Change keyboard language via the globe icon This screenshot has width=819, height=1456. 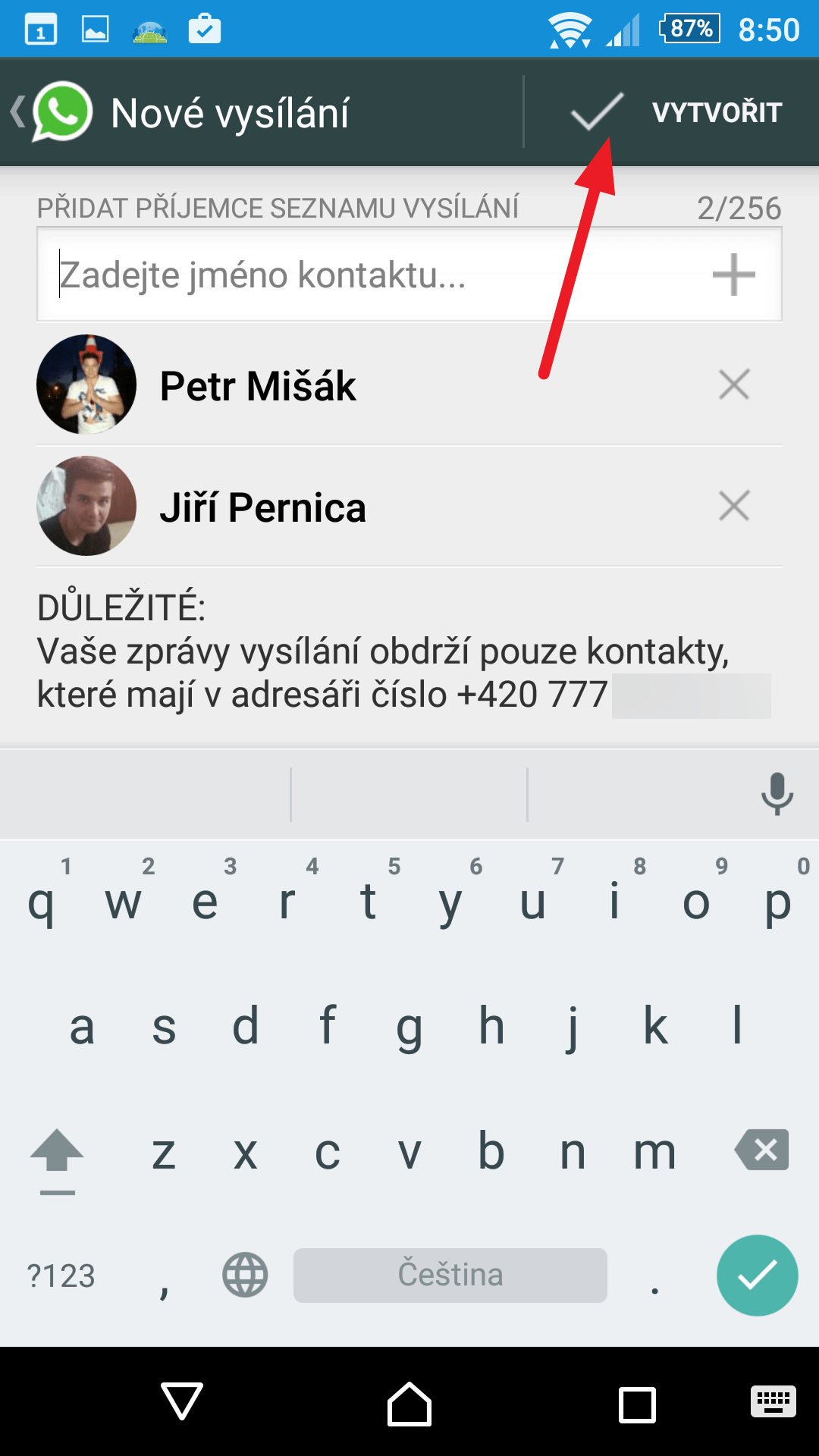pos(245,1275)
